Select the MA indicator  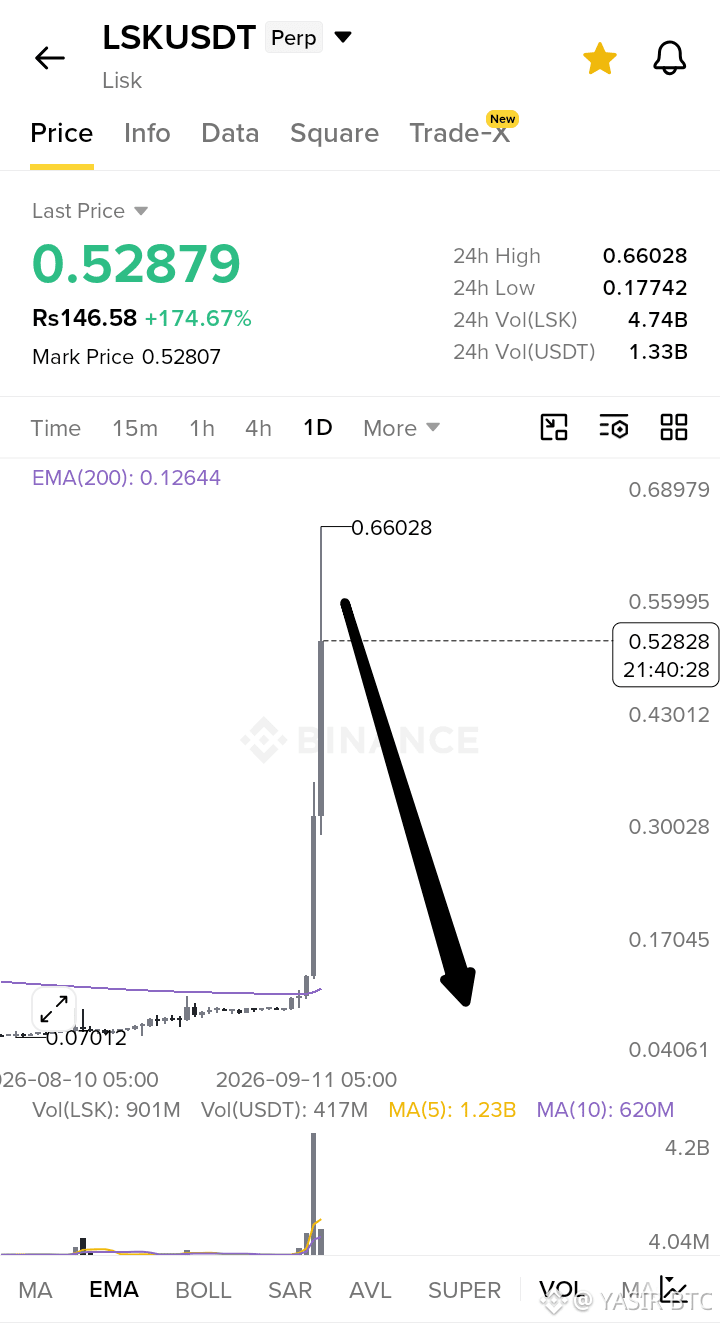[35, 1290]
